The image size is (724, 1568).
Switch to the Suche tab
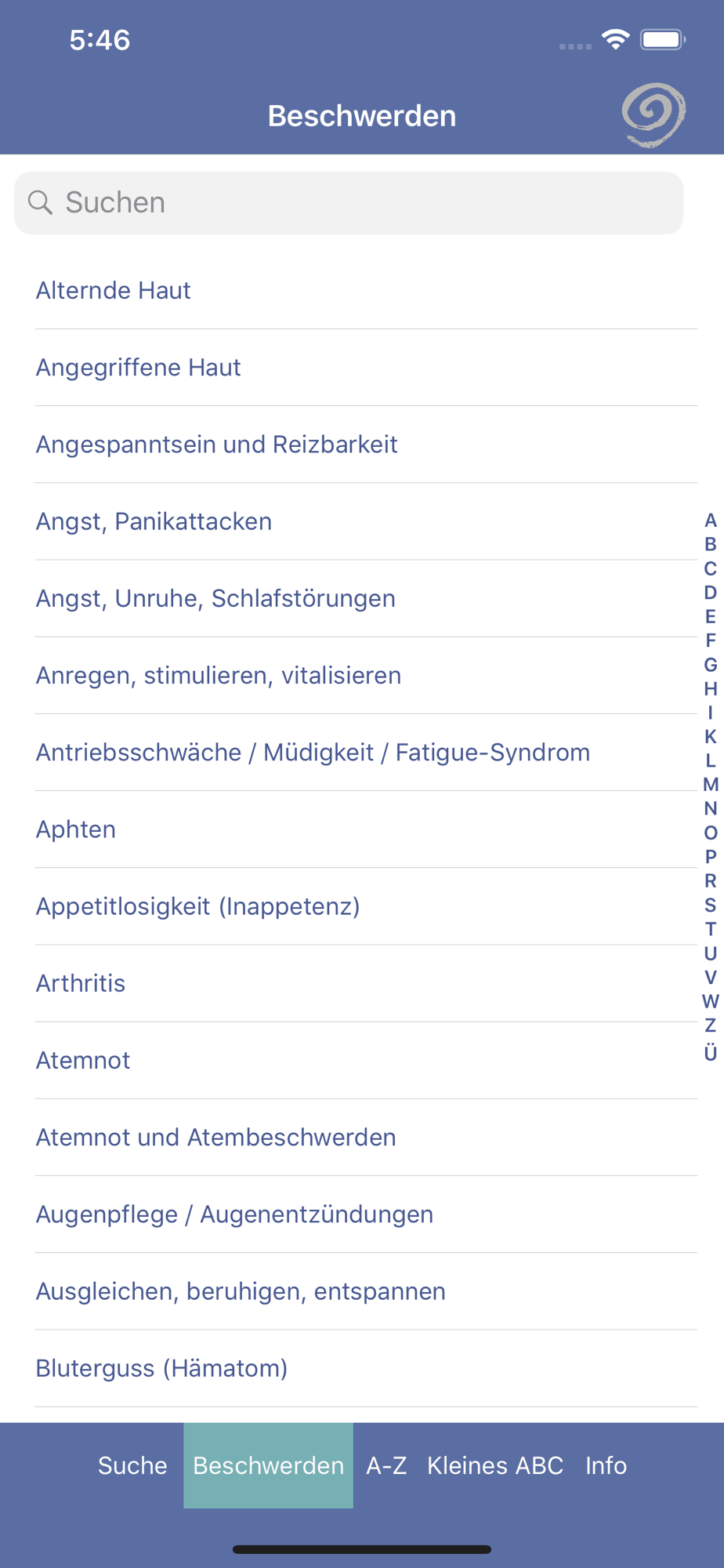click(x=132, y=1465)
